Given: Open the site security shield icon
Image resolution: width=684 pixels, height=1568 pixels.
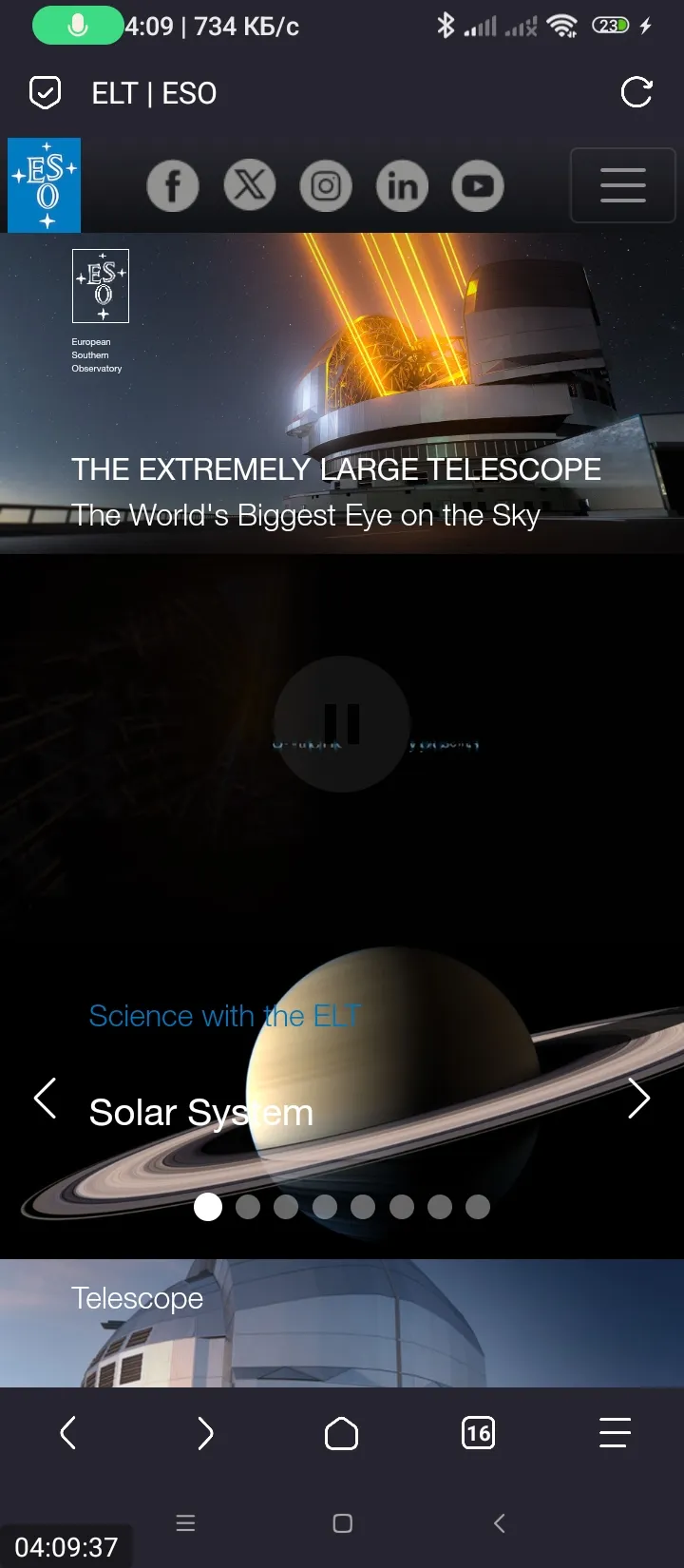Looking at the screenshot, I should [x=45, y=92].
